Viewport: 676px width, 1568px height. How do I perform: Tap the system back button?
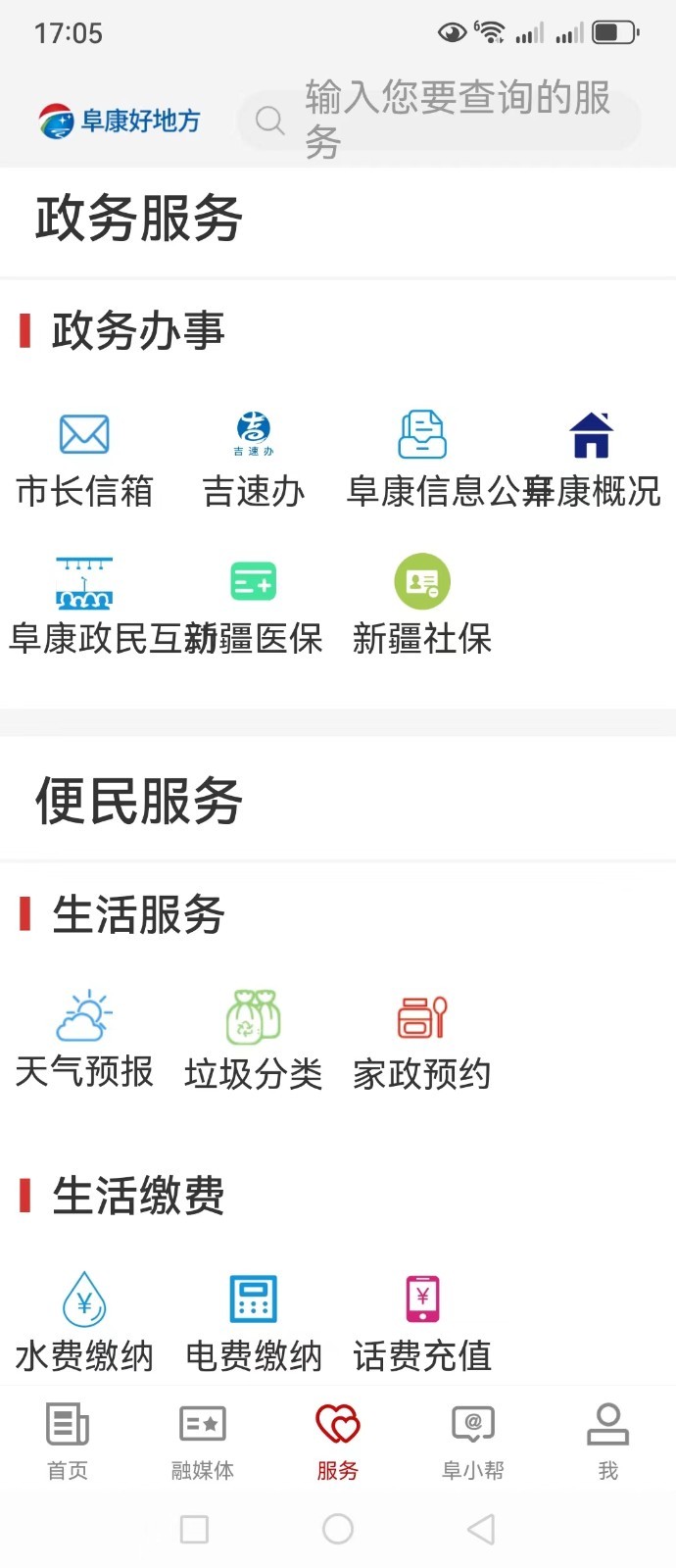coord(480,1529)
